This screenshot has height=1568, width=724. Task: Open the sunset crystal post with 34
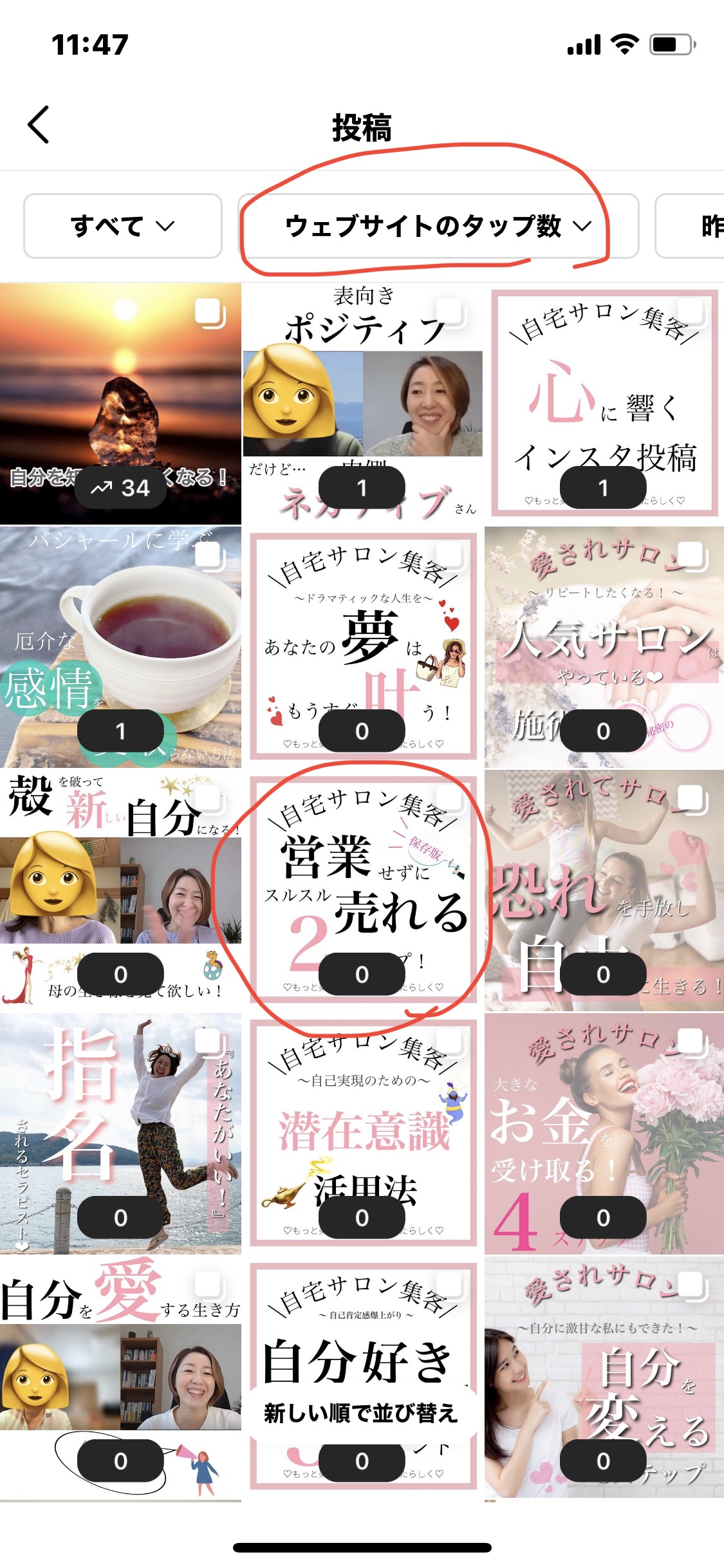point(120,404)
